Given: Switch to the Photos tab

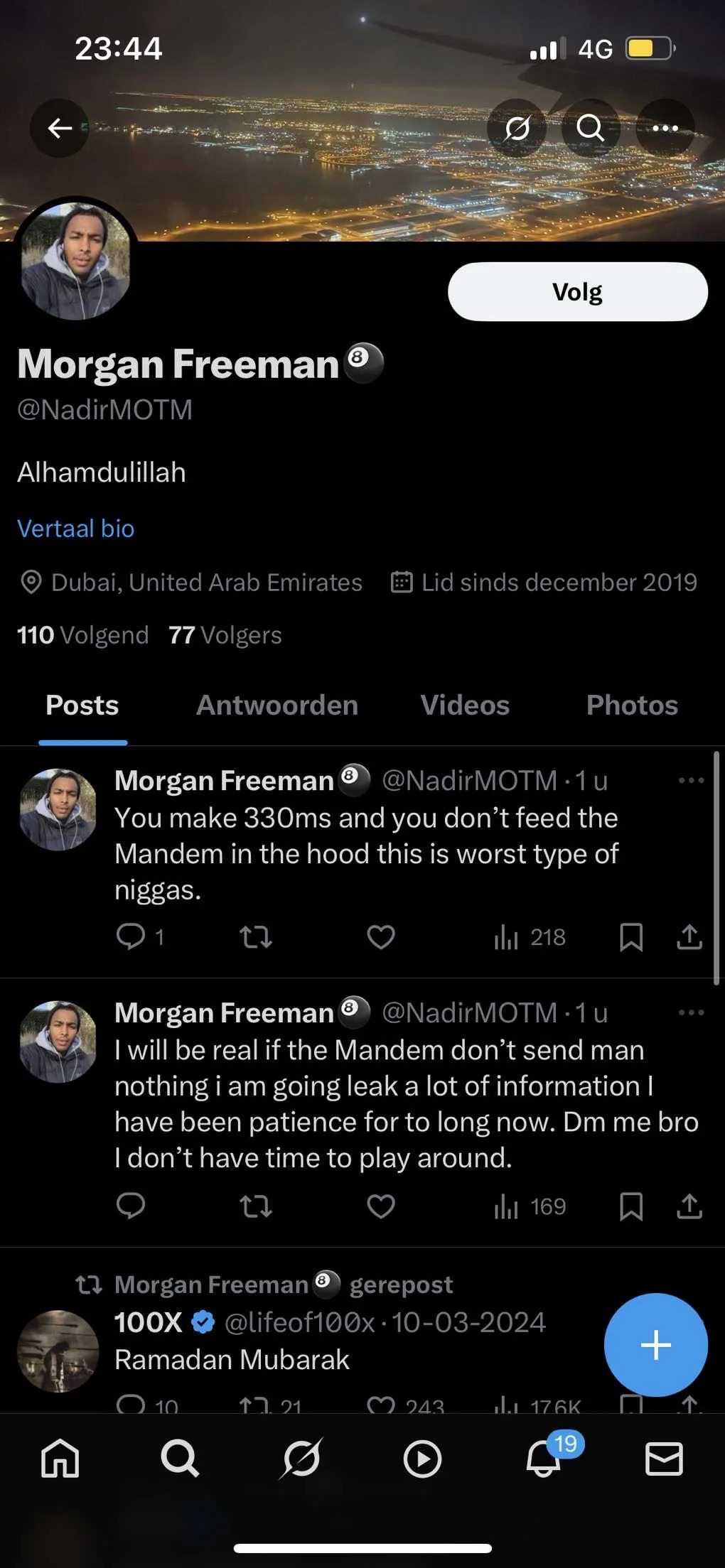Looking at the screenshot, I should coord(632,705).
